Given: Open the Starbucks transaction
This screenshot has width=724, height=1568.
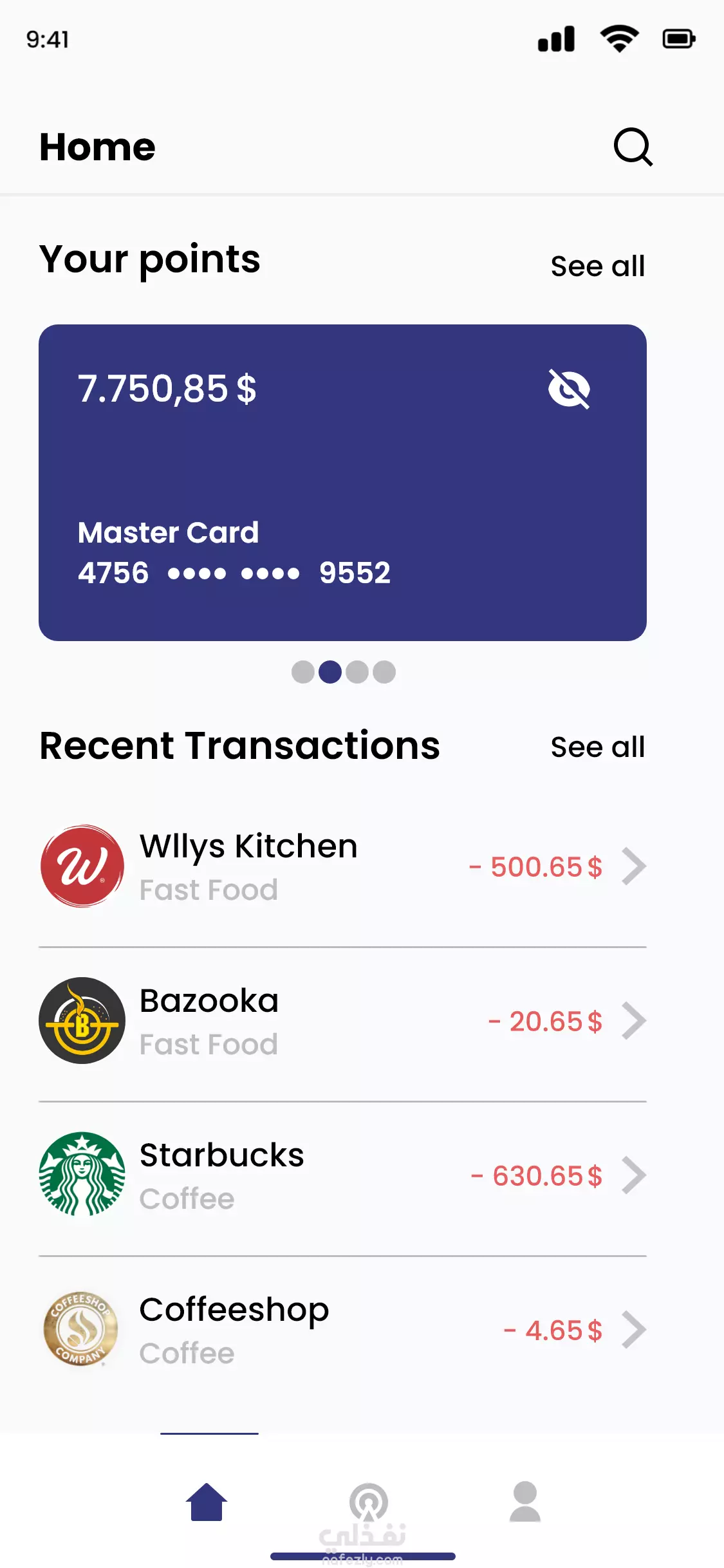Looking at the screenshot, I should [x=342, y=1175].
